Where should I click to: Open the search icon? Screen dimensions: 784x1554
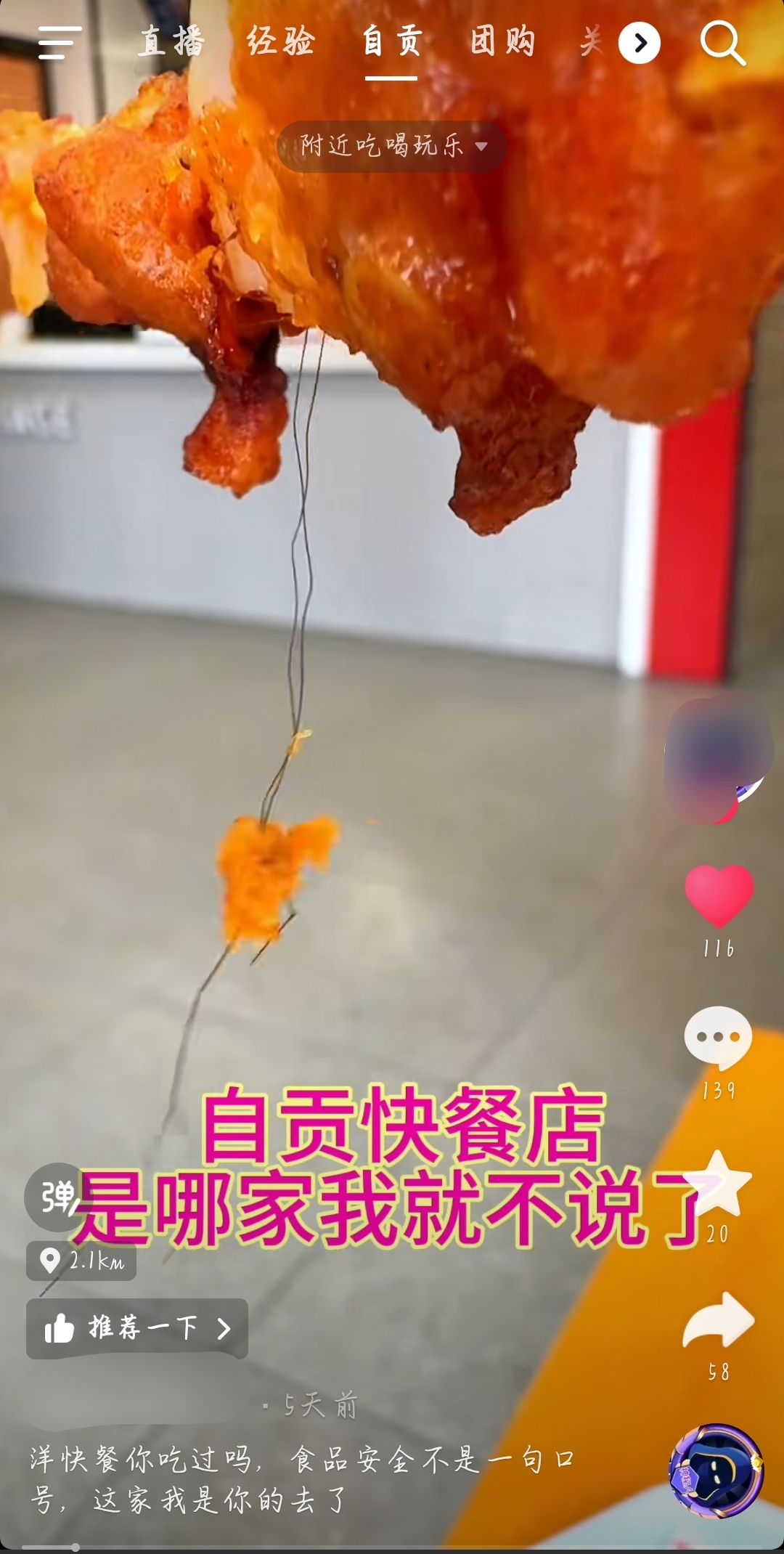[x=722, y=44]
